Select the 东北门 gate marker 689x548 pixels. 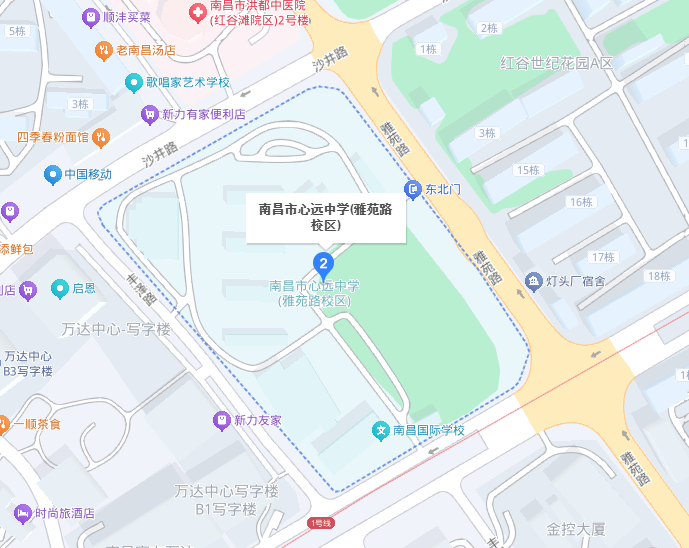[x=413, y=190]
